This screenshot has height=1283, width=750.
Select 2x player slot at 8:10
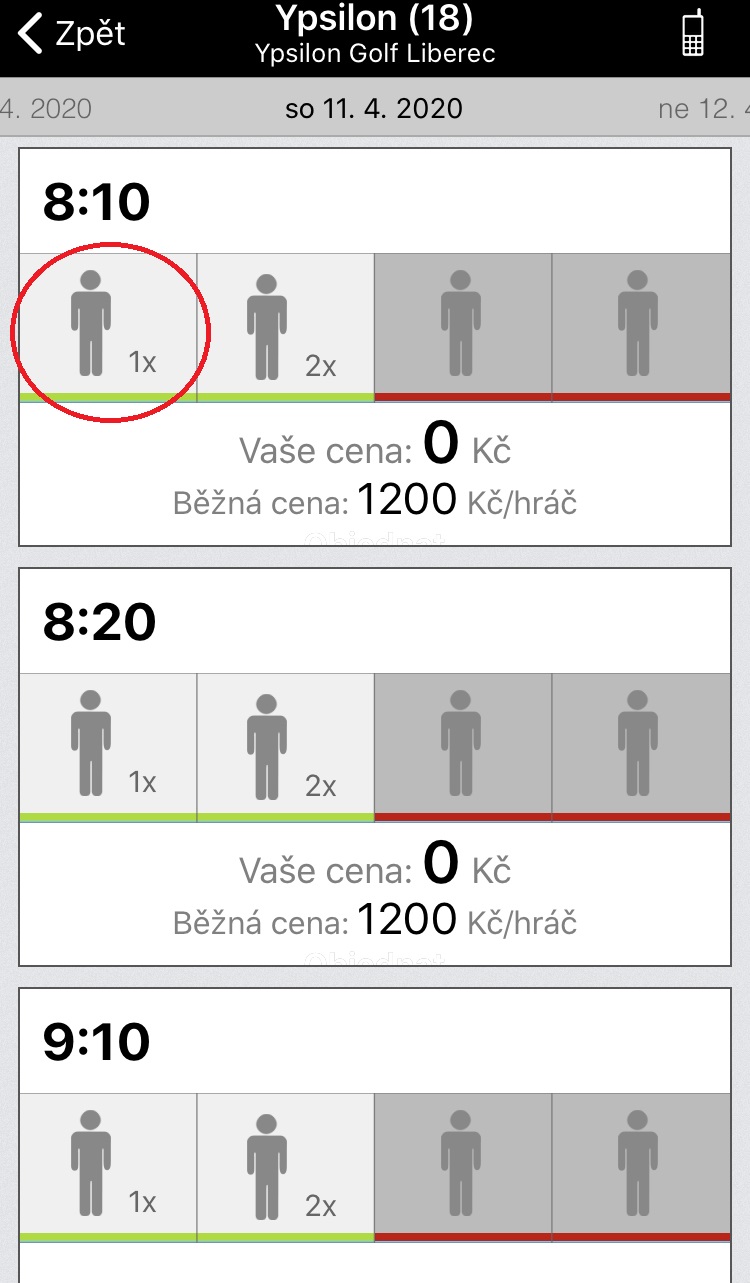(x=285, y=325)
